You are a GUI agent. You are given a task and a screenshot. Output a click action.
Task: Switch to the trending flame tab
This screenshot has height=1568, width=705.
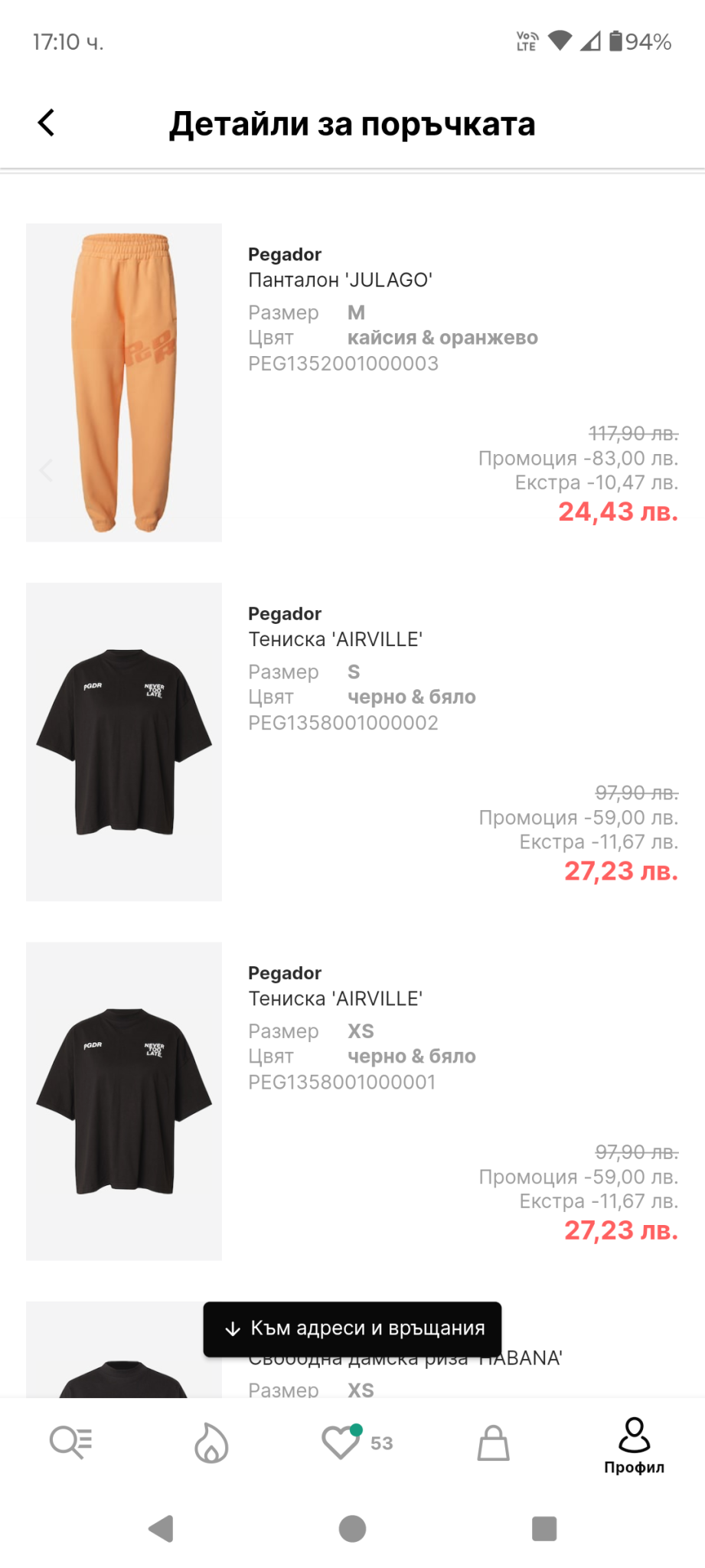(x=211, y=1443)
